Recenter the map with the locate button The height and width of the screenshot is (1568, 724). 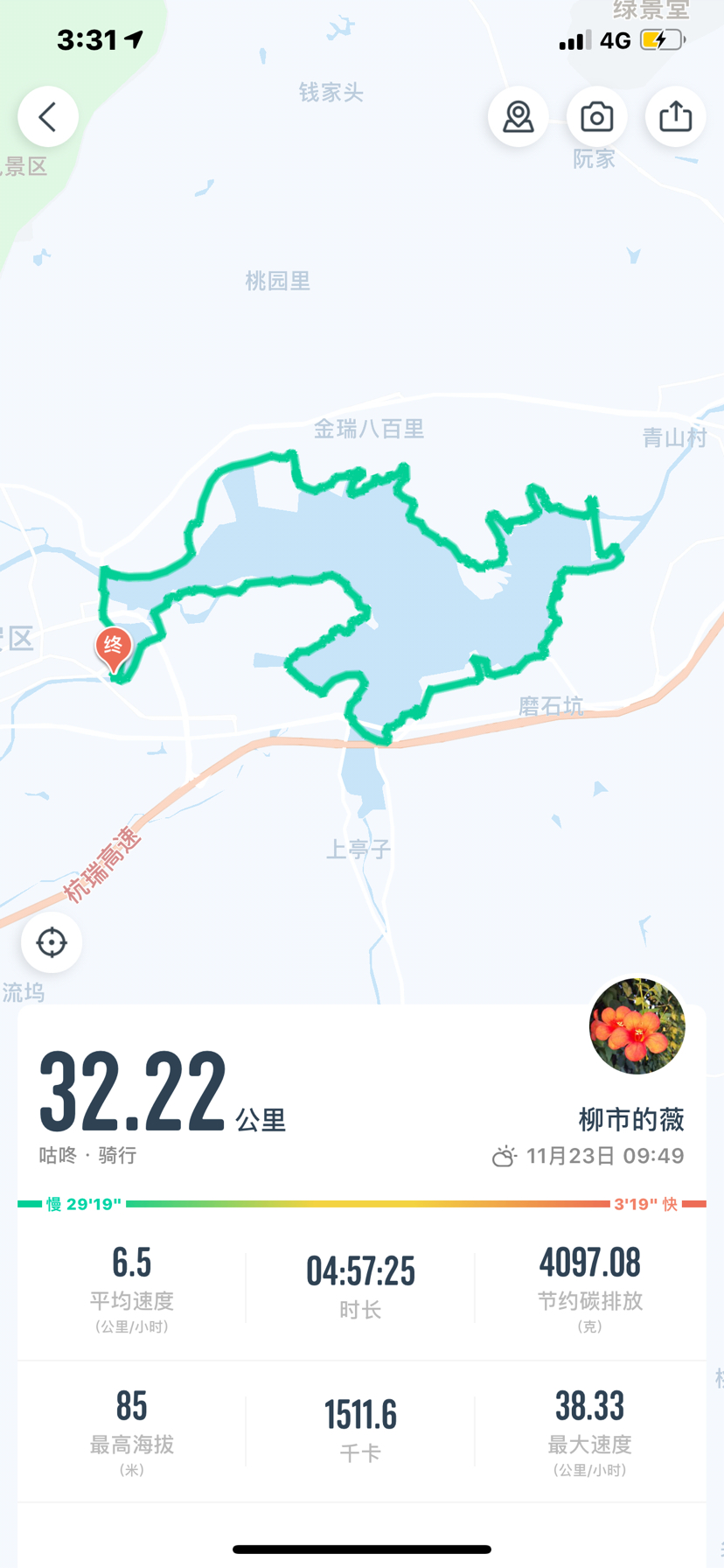(x=52, y=942)
